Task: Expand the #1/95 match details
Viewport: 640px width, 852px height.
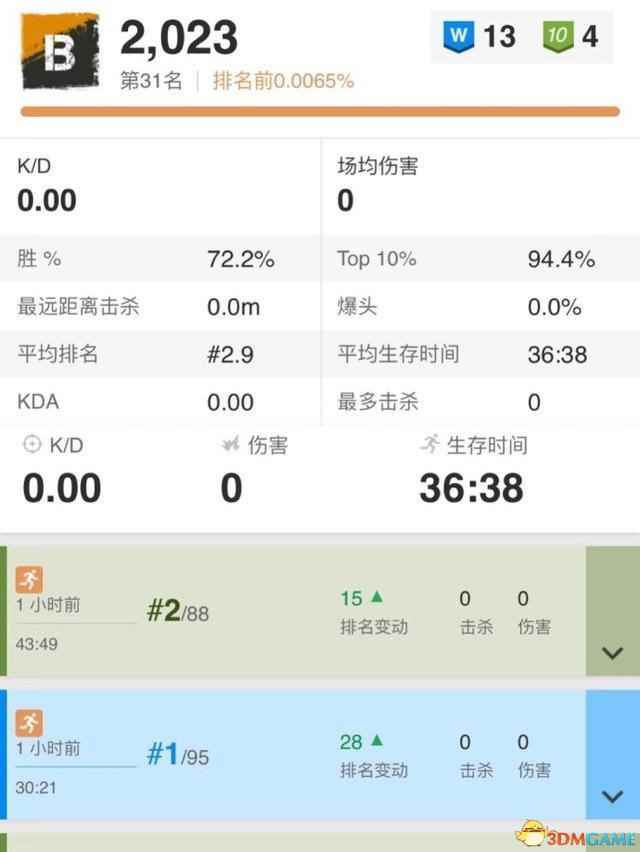Action: pos(612,796)
